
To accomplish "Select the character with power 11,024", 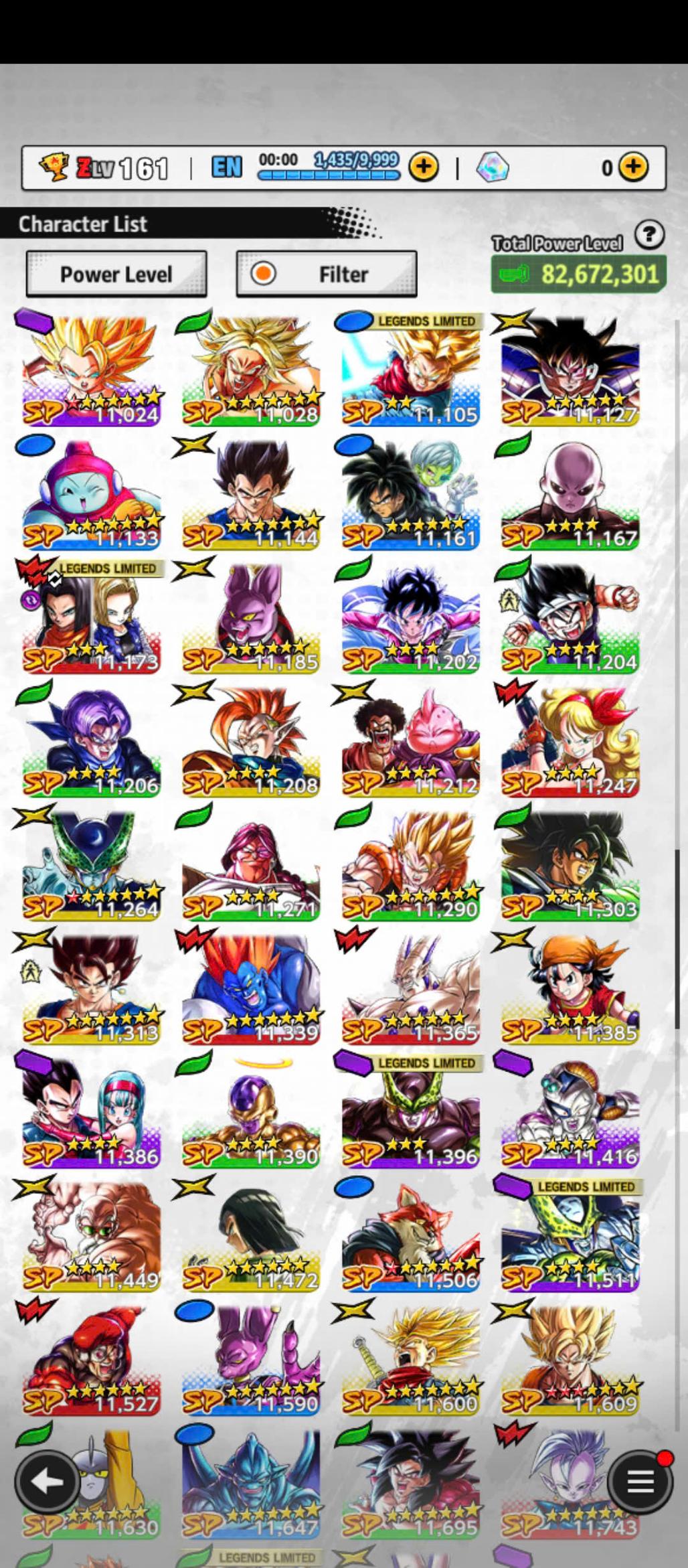I will 91,372.
